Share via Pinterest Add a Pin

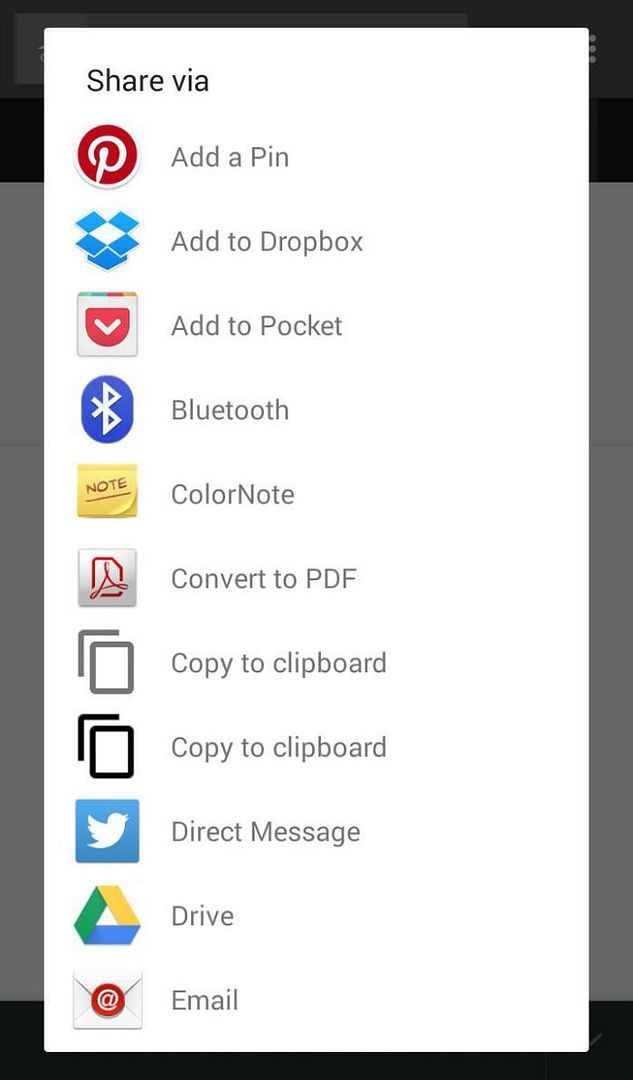[316, 157]
